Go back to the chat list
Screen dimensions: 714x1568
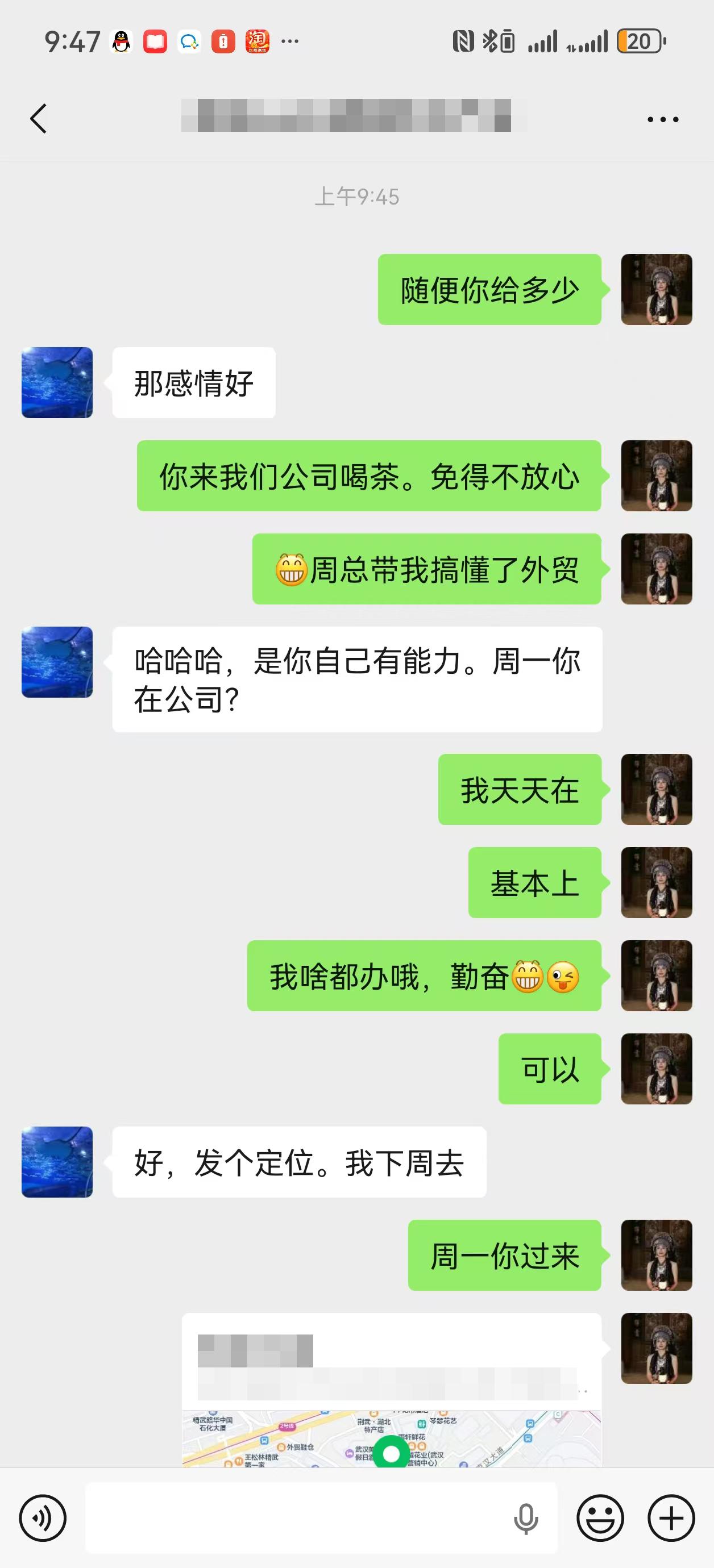(39, 118)
